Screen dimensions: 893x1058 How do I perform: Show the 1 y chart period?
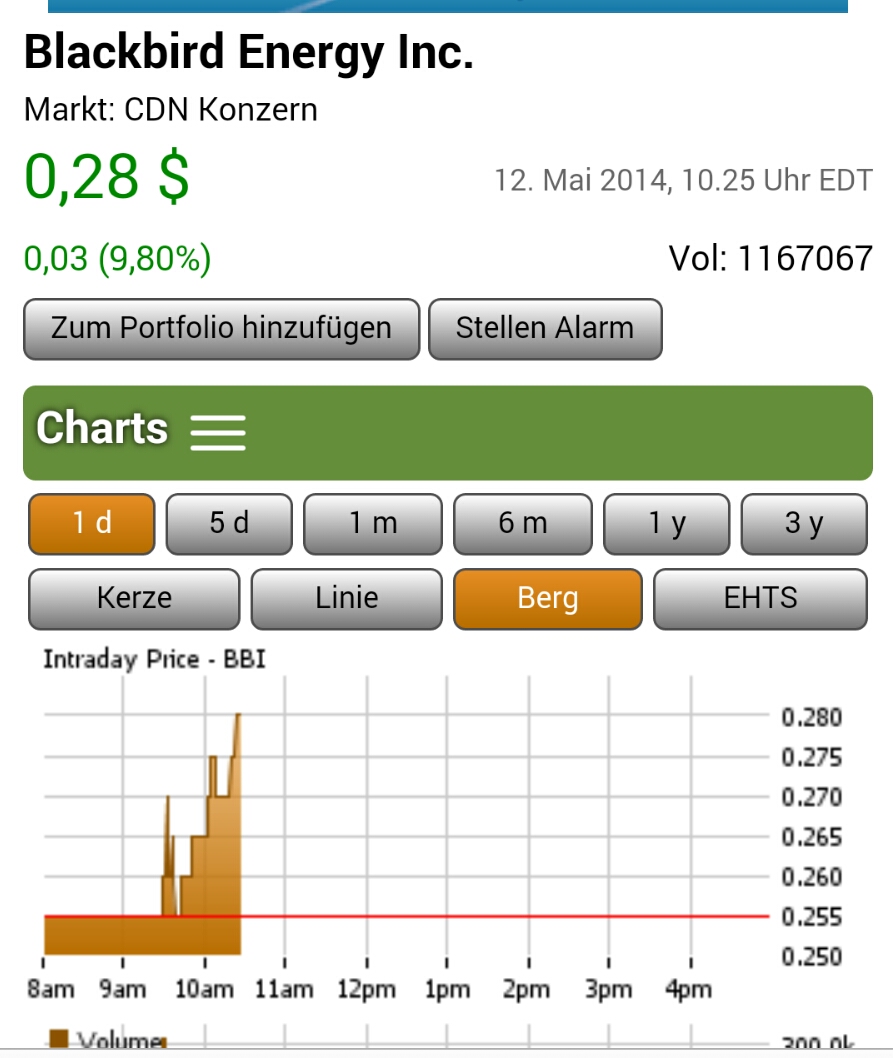665,523
